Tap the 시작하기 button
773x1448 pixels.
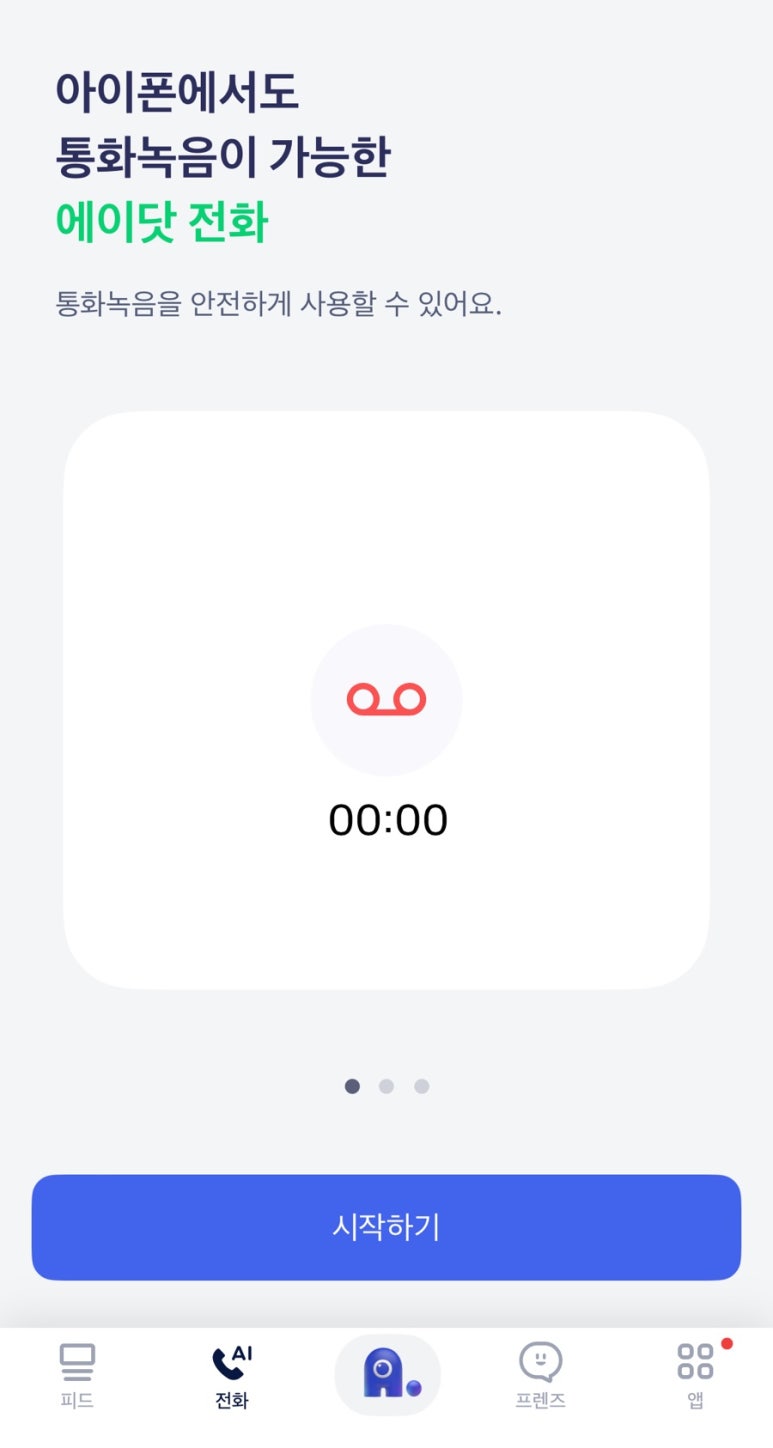point(386,1227)
